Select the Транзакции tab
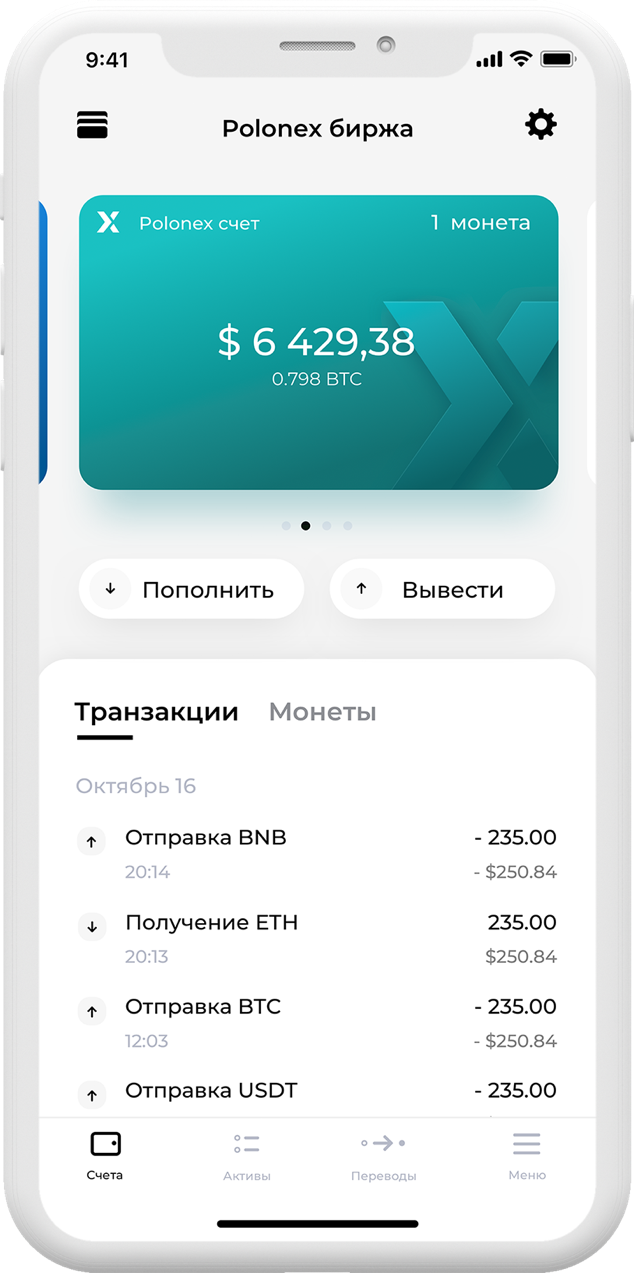Viewport: 634px width, 1273px height. [157, 713]
